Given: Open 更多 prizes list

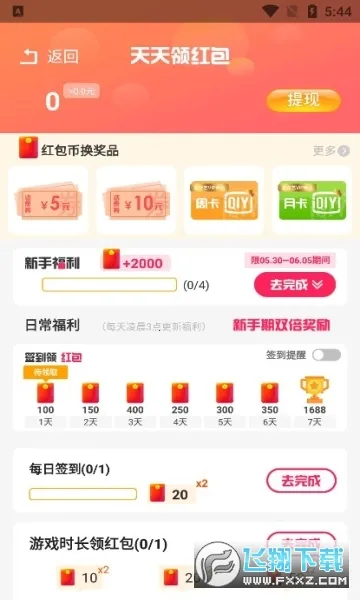Looking at the screenshot, I should (331, 151).
